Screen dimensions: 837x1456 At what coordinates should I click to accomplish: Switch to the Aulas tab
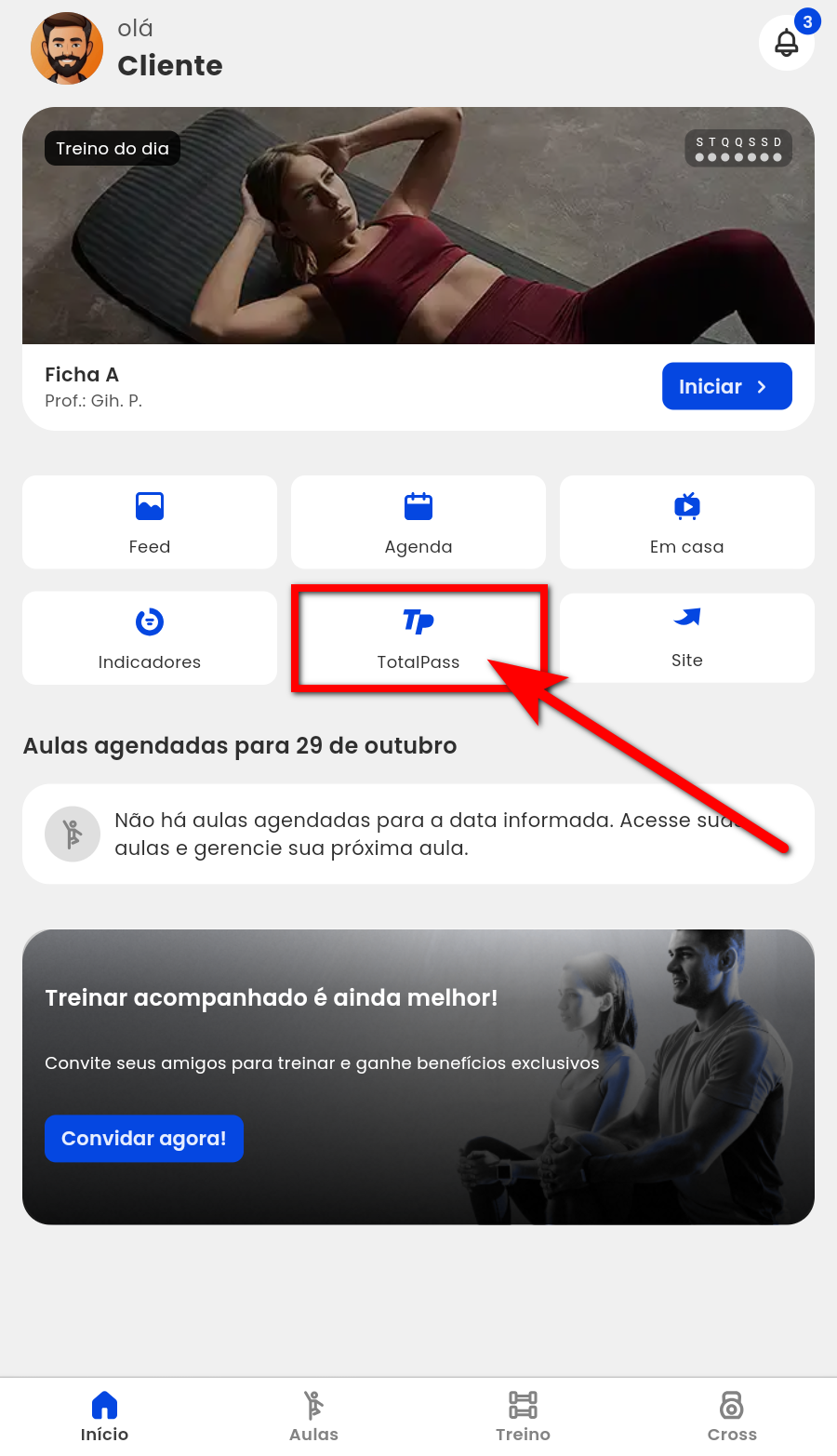pyautogui.click(x=313, y=1416)
